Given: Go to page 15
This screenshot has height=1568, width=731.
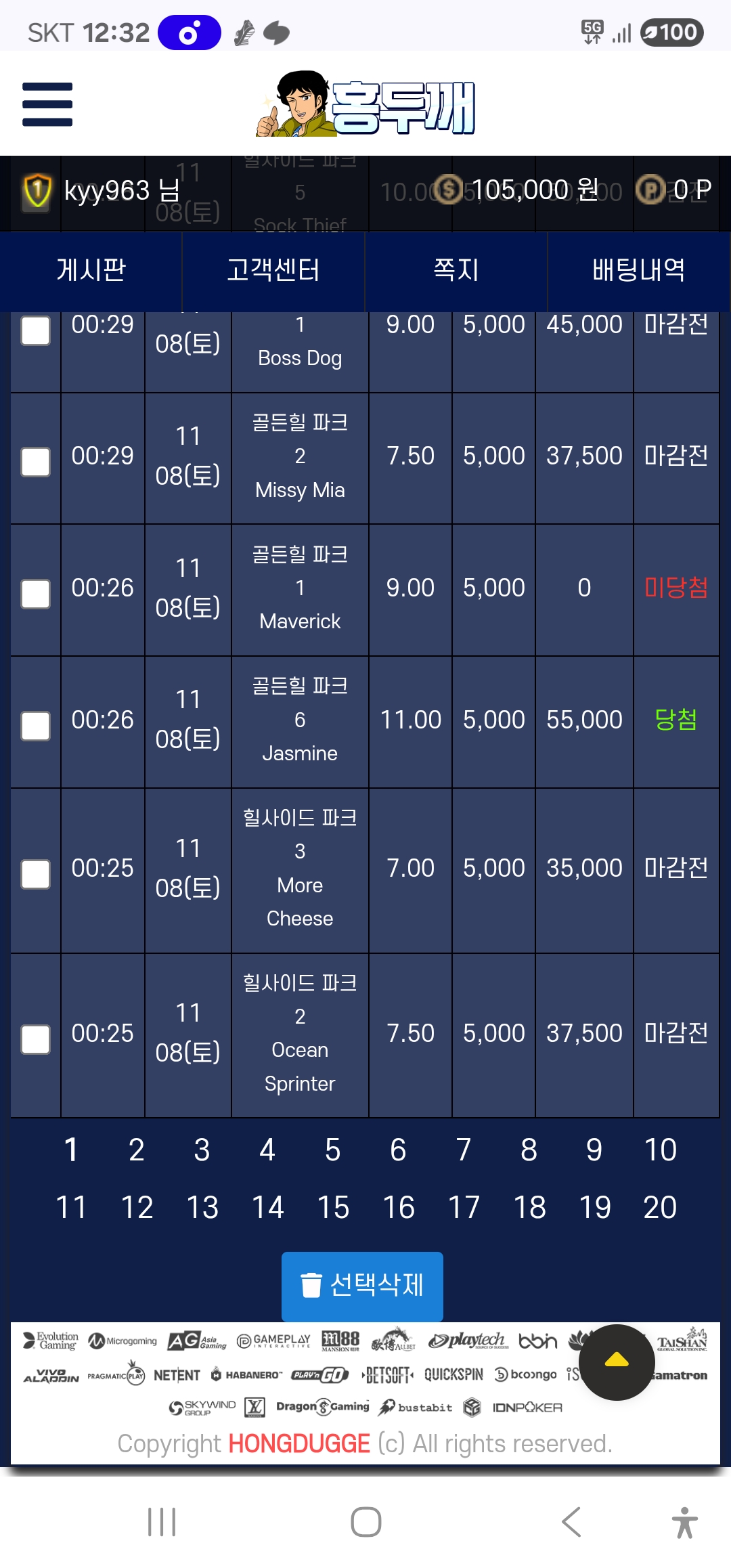Looking at the screenshot, I should tap(333, 1207).
